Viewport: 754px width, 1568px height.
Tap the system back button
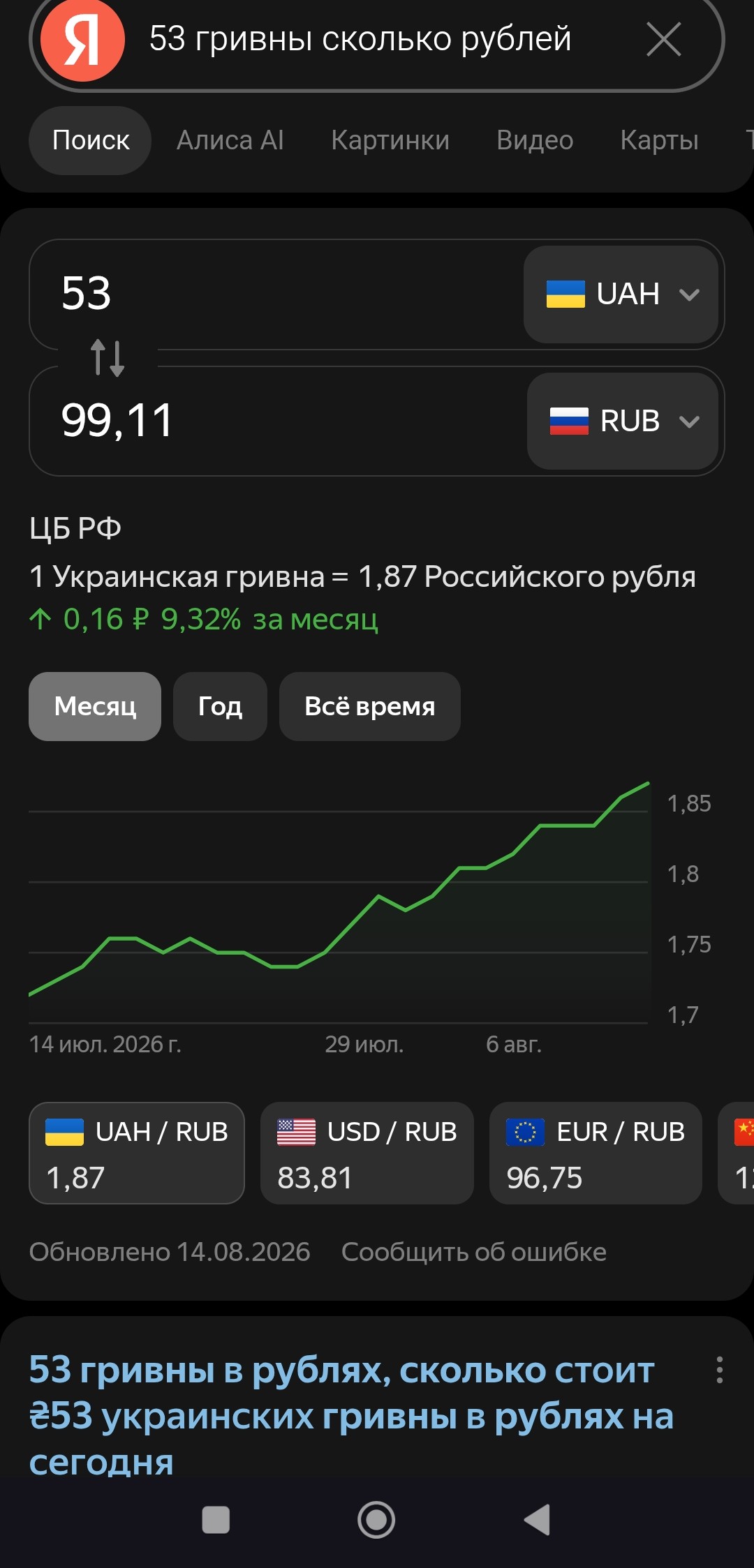(538, 1520)
